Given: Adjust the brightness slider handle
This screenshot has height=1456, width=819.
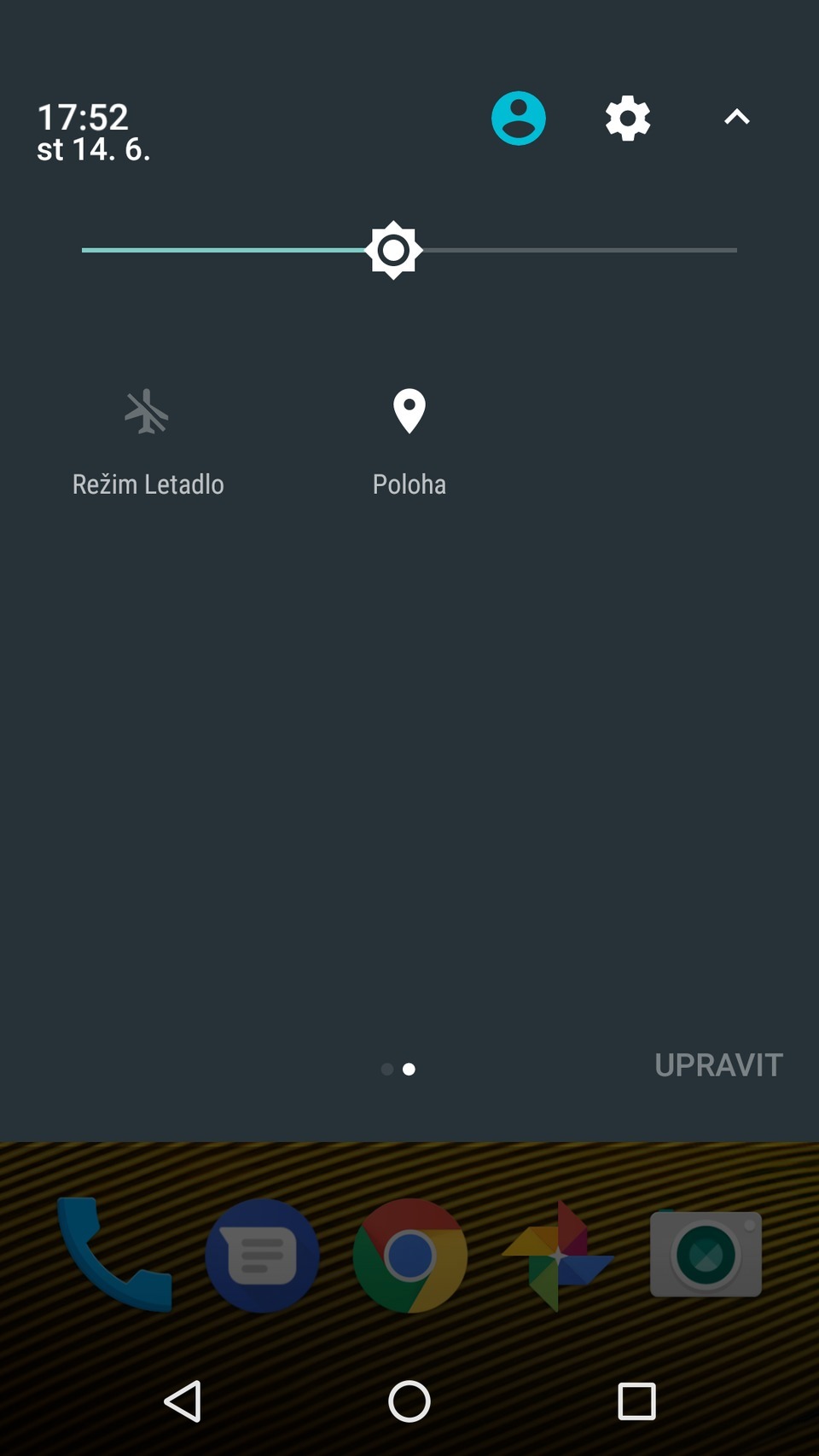Looking at the screenshot, I should click(394, 250).
